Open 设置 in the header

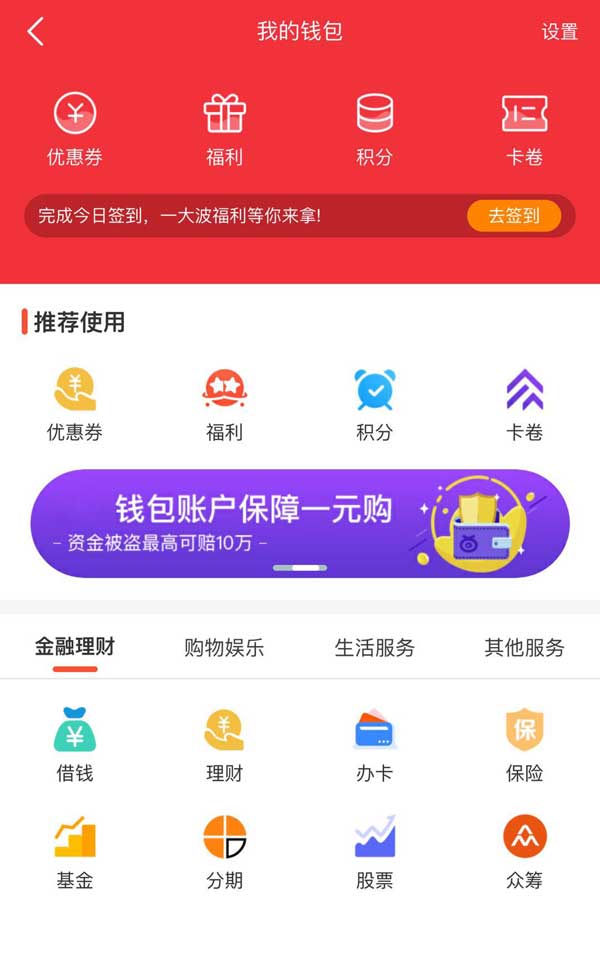[x=559, y=32]
